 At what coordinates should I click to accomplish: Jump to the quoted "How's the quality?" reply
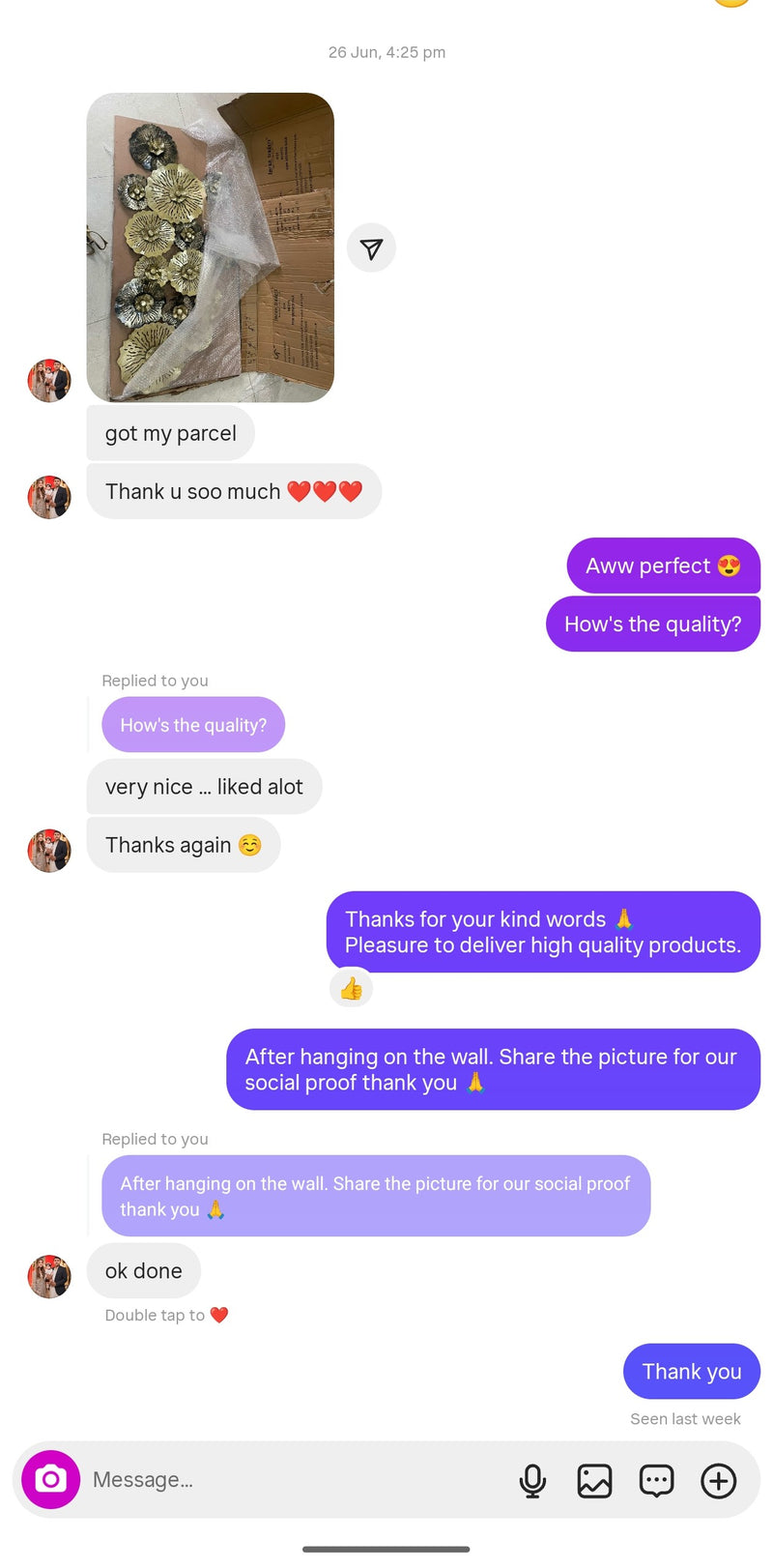(x=193, y=725)
